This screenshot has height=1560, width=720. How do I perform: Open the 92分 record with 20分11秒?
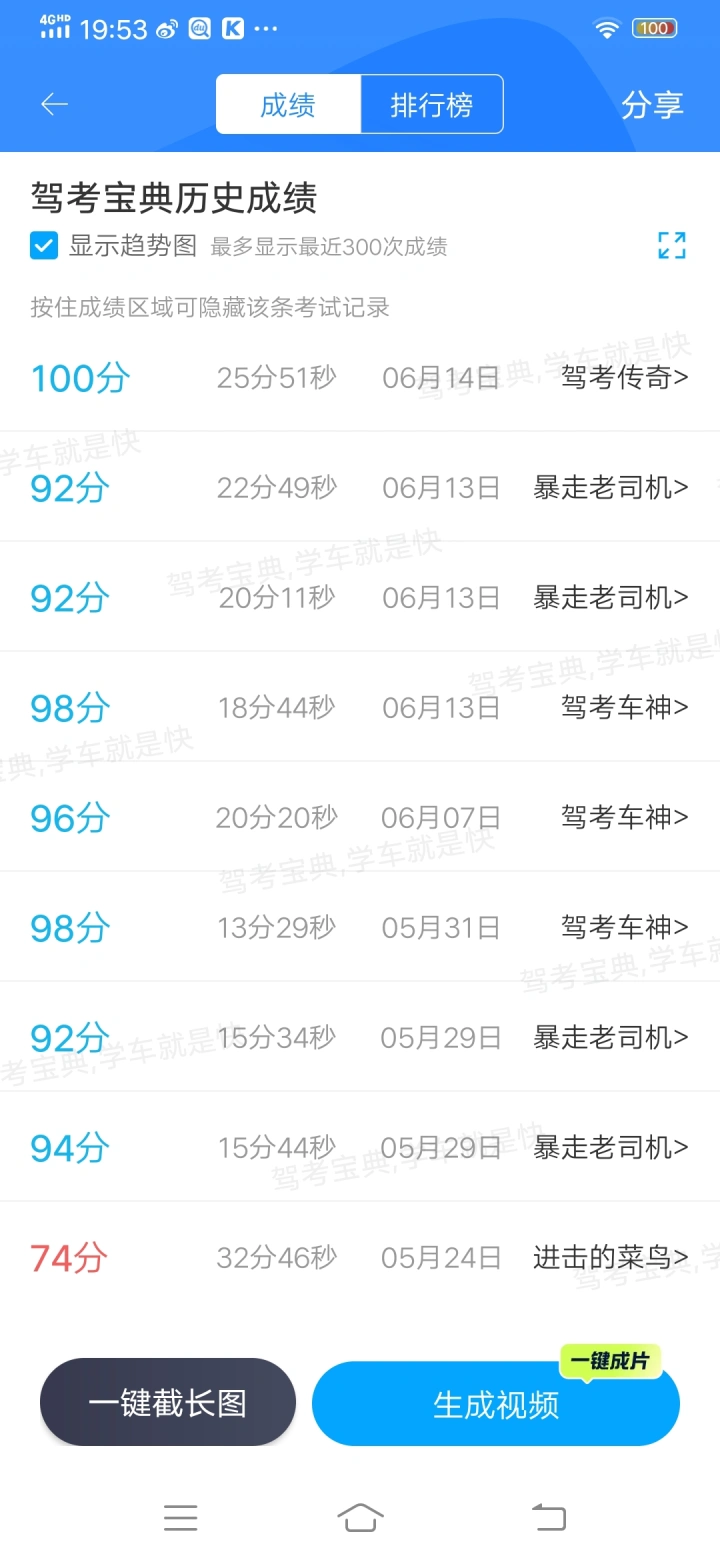point(360,598)
